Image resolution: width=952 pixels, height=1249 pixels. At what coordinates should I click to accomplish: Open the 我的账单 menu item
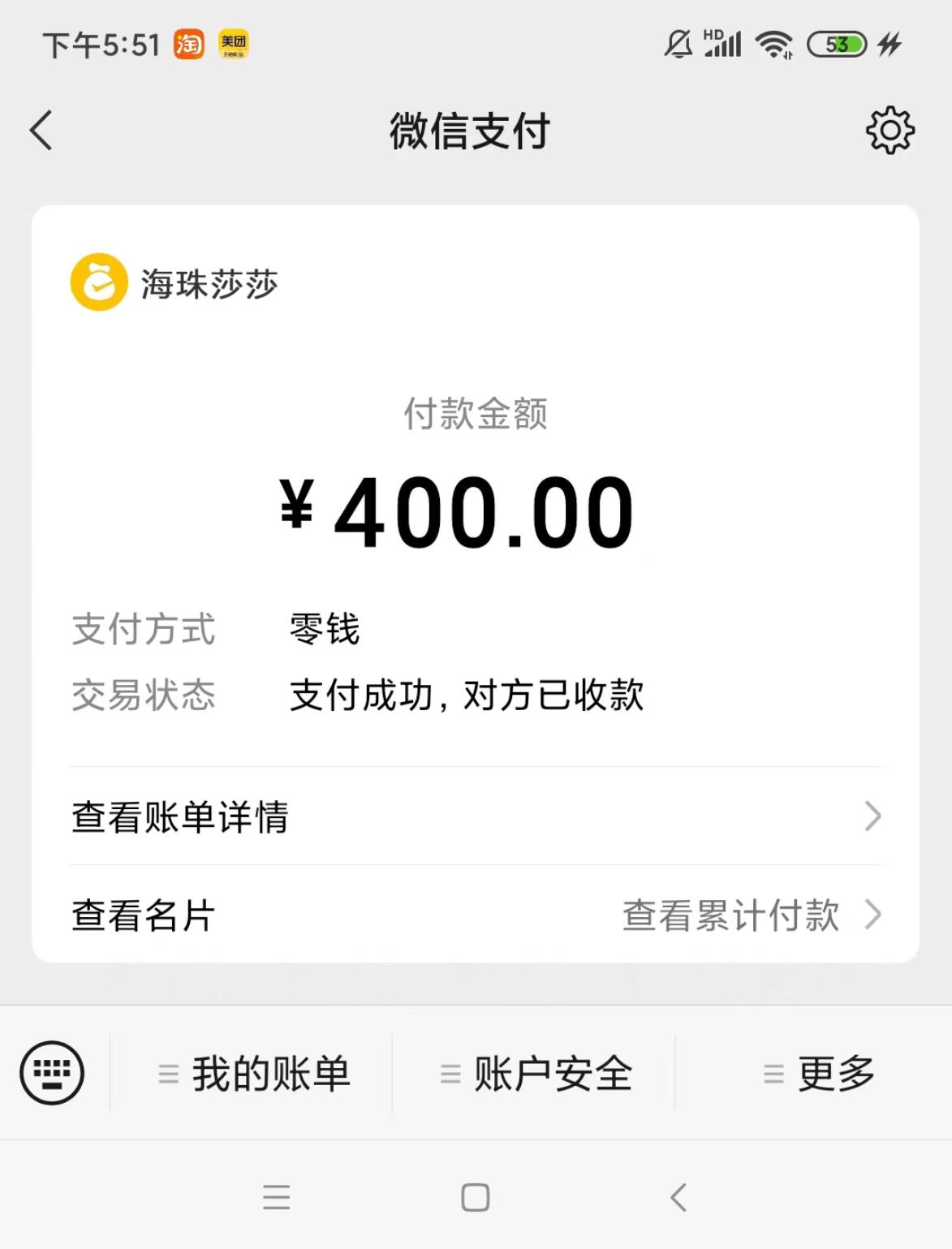click(272, 1073)
